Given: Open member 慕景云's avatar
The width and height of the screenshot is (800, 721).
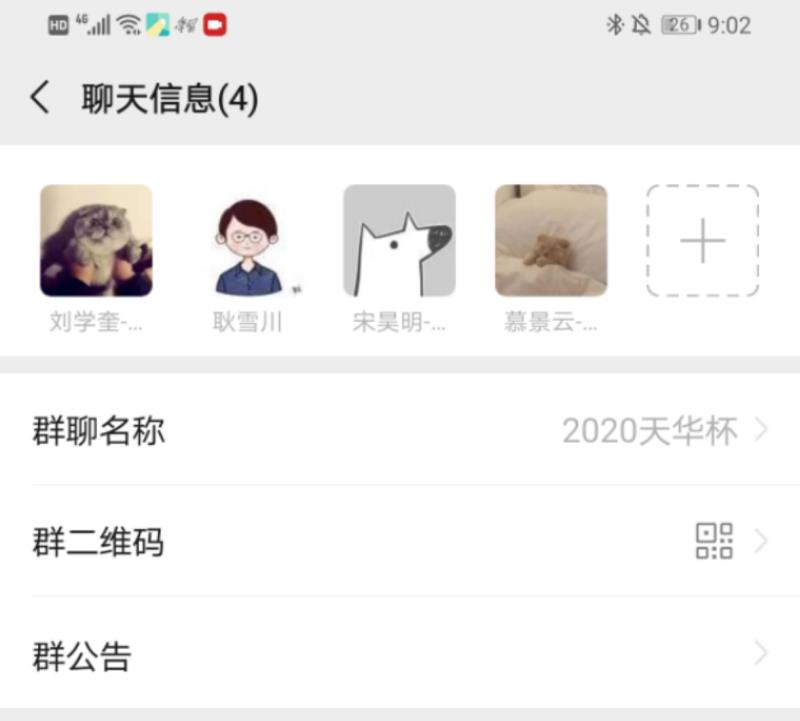Looking at the screenshot, I should 551,241.
